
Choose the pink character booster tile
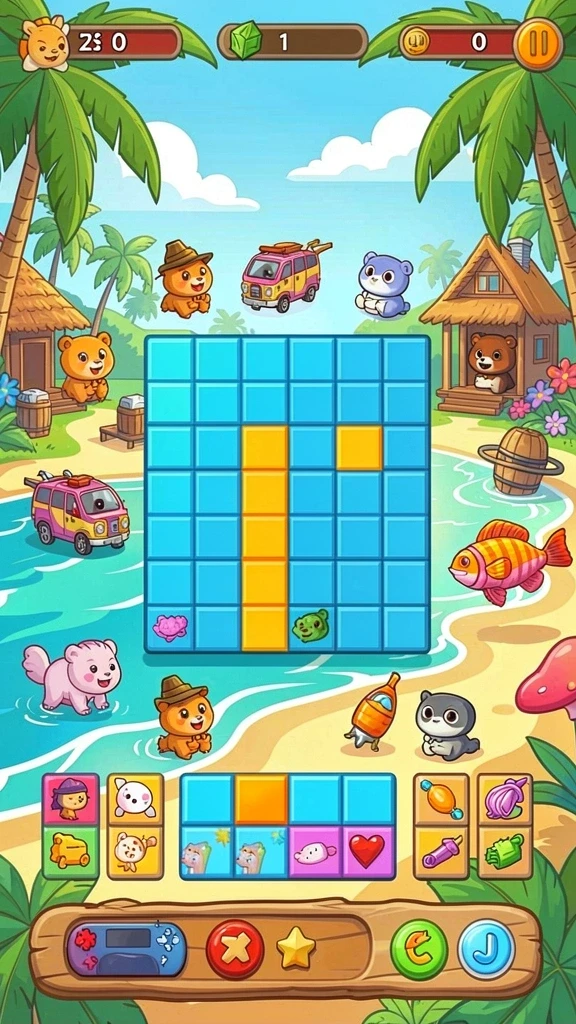pyautogui.click(x=71, y=799)
